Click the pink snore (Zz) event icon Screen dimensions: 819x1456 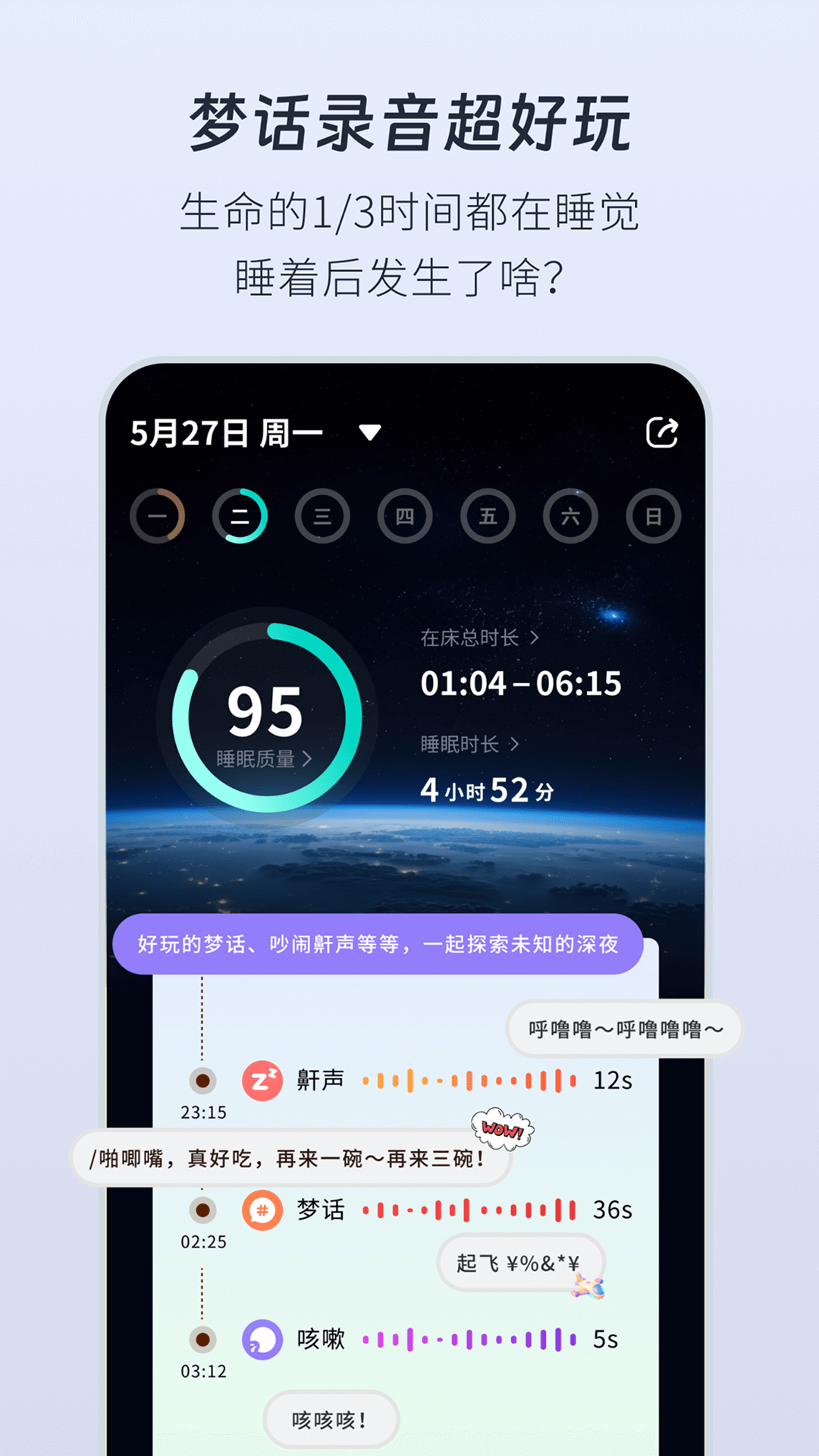coord(262,1080)
